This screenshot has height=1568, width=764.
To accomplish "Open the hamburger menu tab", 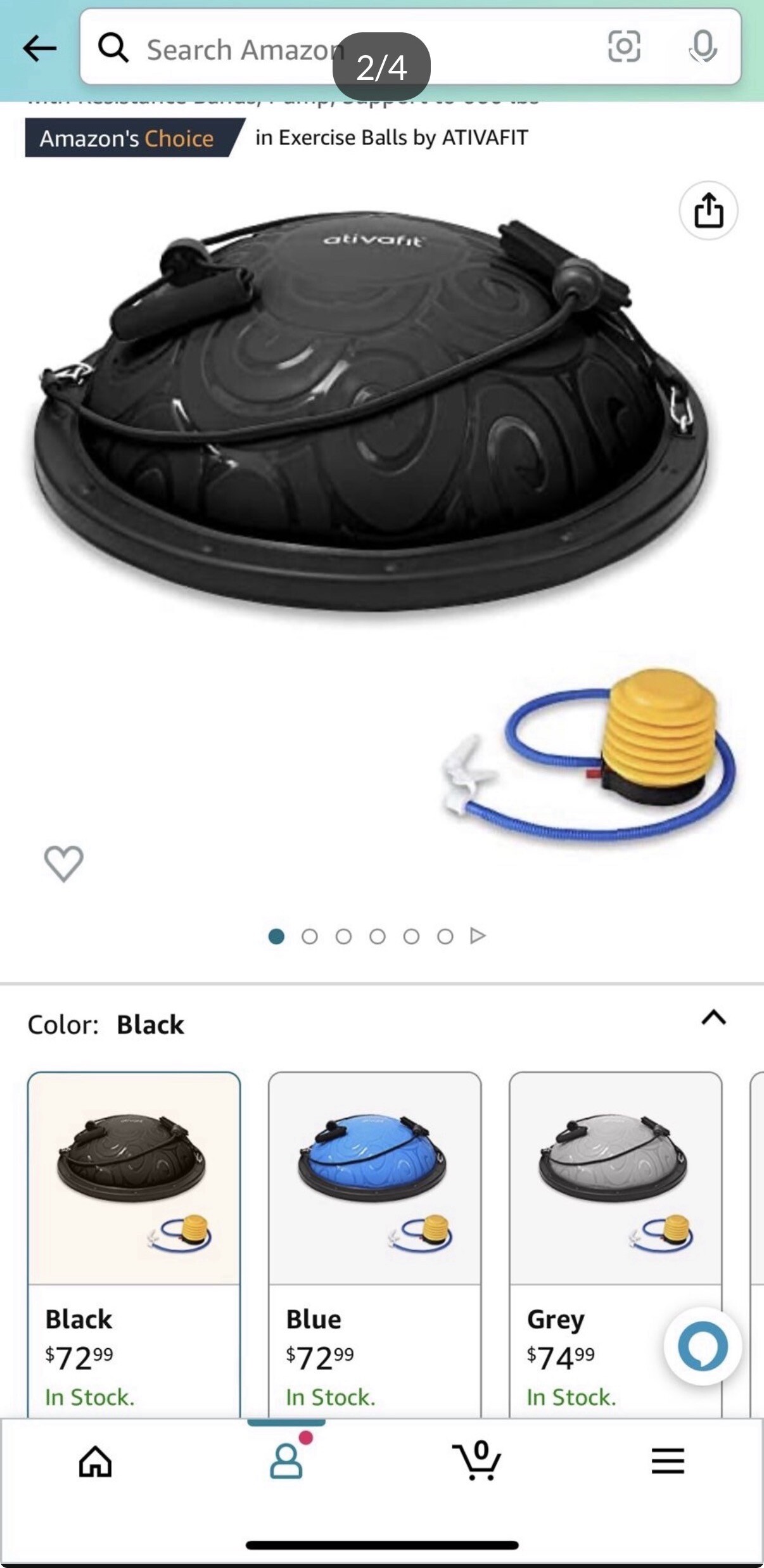I will tap(668, 1461).
